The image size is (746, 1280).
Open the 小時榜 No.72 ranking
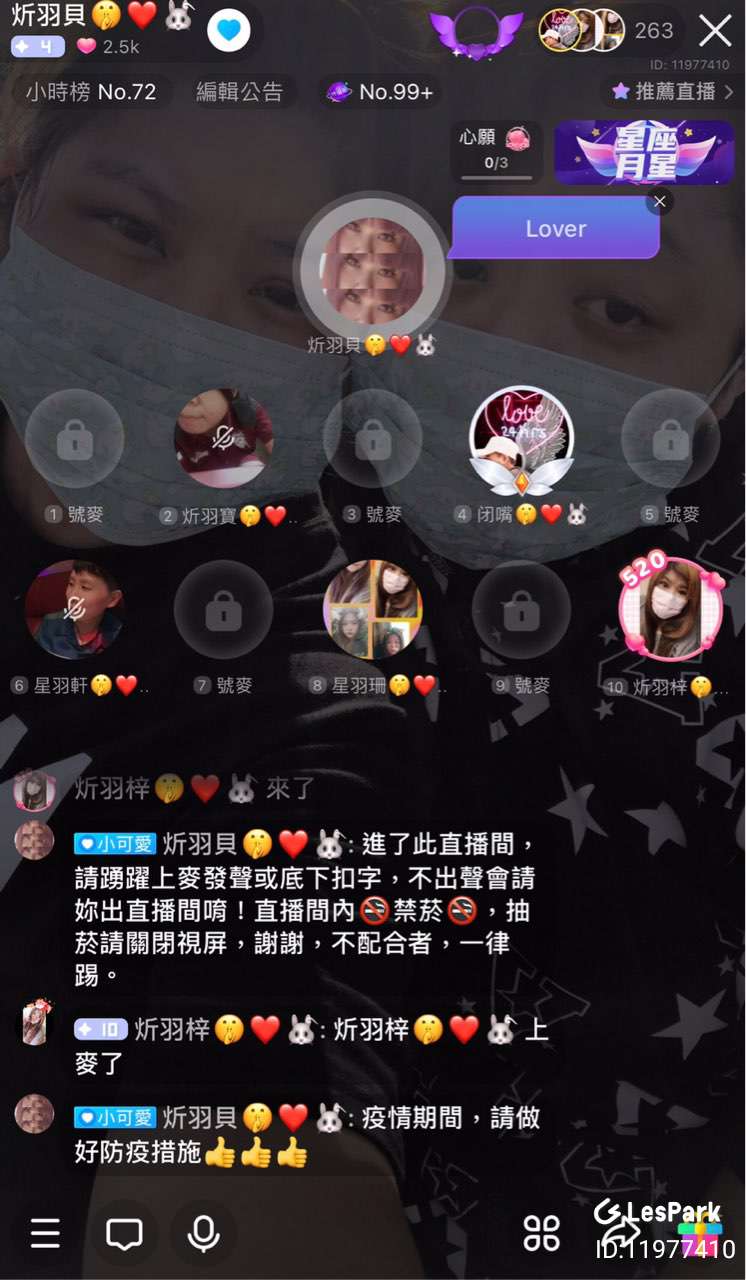[91, 92]
